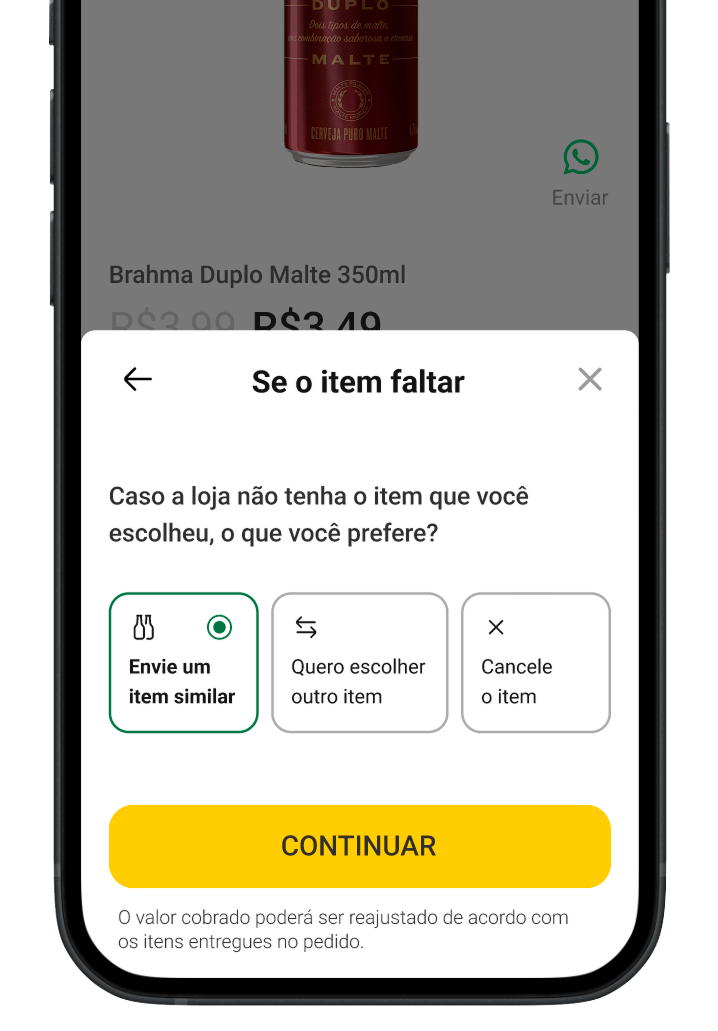Viewport: 718px width, 1031px height.
Task: Close the "Se o item faltar" sheet
Action: (590, 379)
